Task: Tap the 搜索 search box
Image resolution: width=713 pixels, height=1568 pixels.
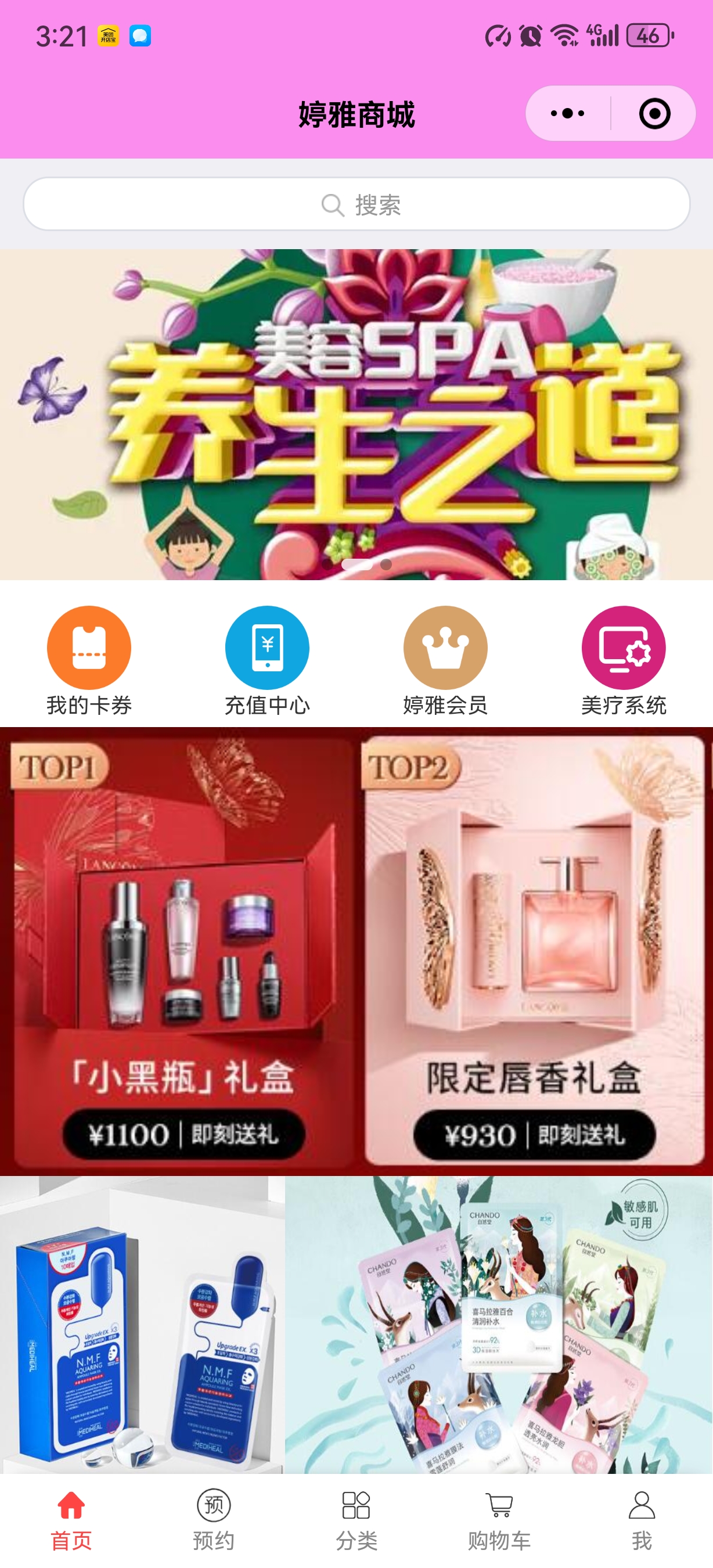Action: point(356,204)
